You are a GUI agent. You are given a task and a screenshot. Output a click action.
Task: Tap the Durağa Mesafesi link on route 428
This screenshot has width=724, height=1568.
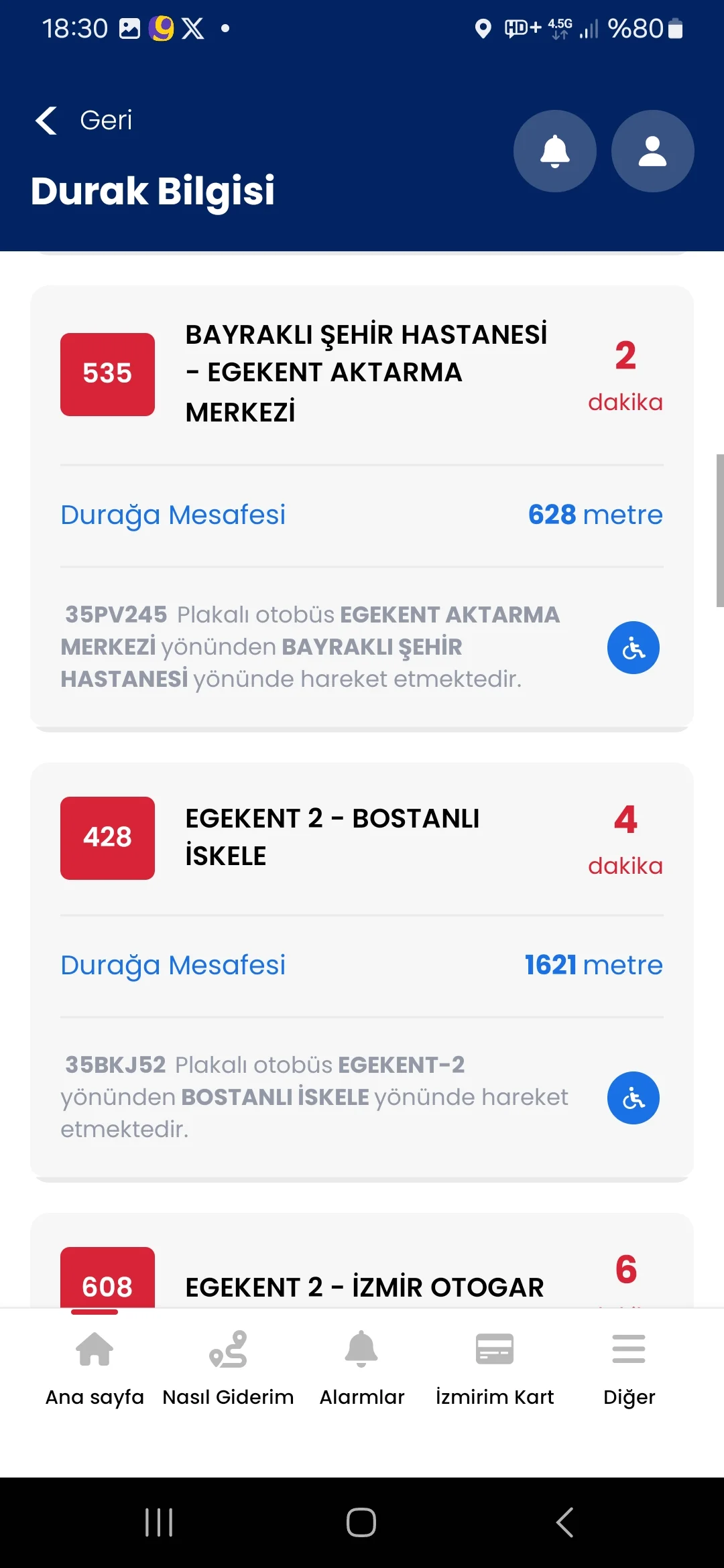coord(173,965)
